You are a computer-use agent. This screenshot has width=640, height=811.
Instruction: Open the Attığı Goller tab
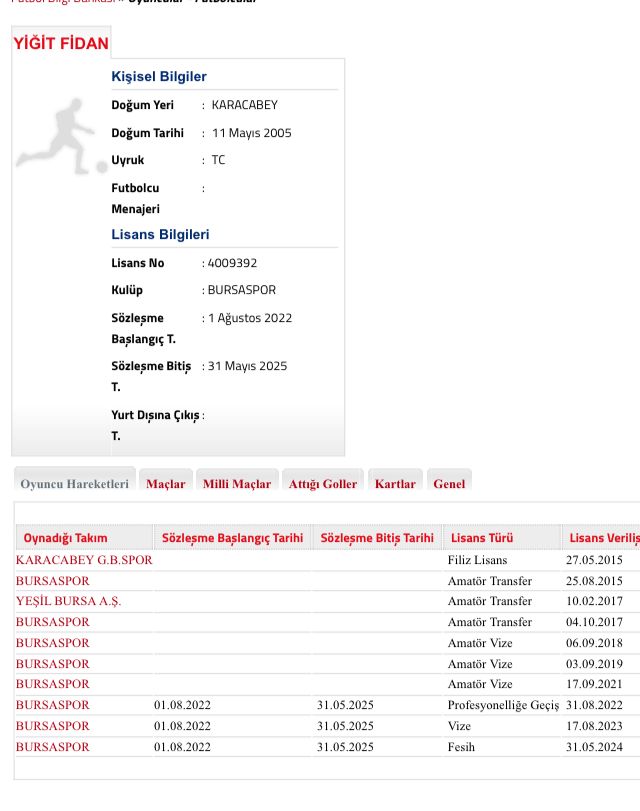pos(323,484)
